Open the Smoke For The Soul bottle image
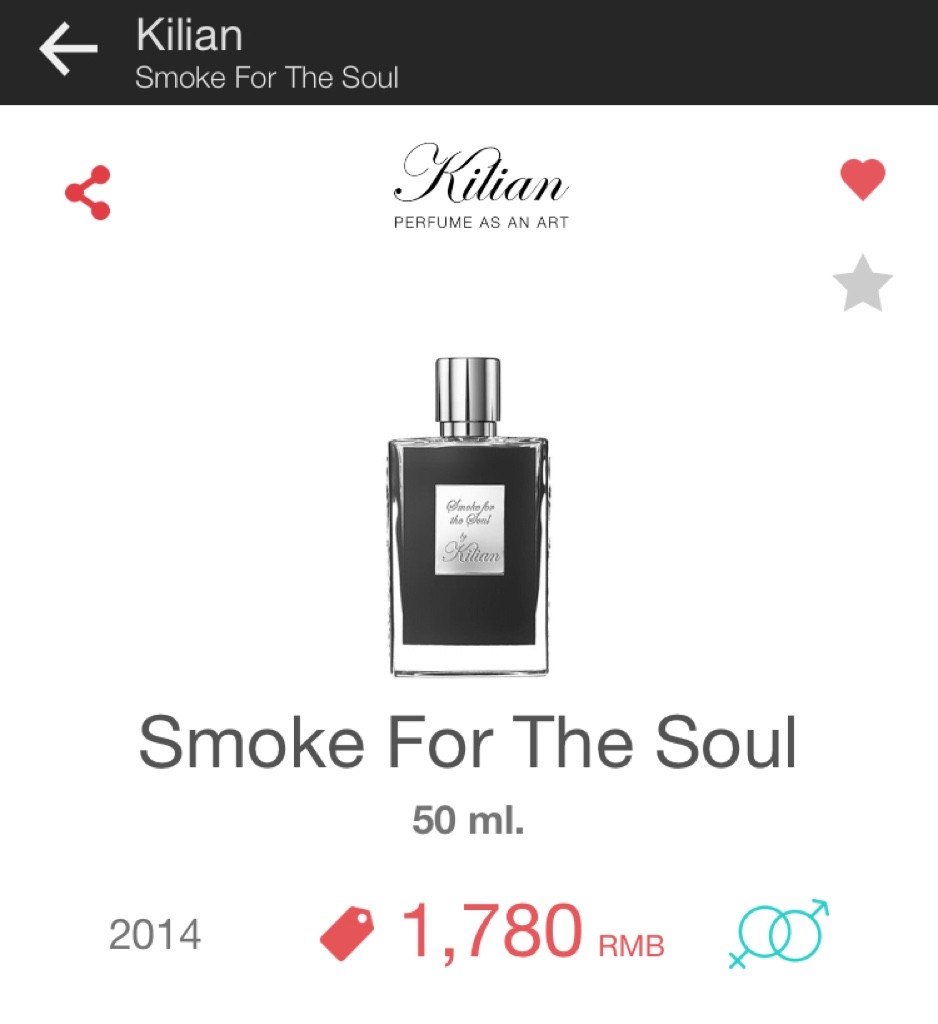 (x=468, y=517)
